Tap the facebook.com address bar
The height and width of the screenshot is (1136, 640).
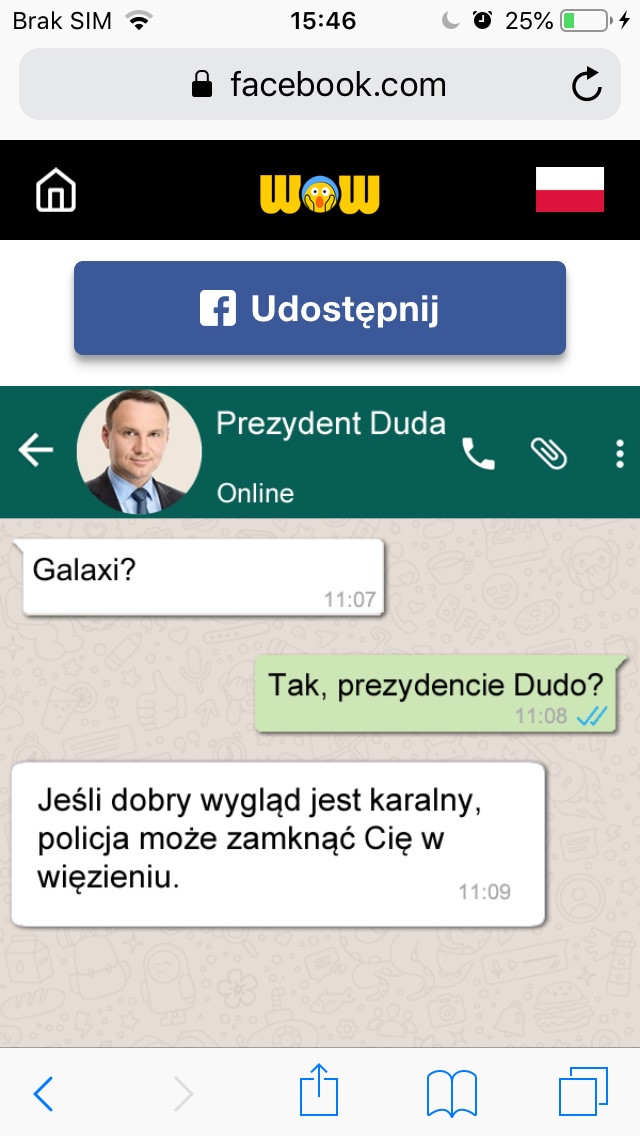coord(320,85)
